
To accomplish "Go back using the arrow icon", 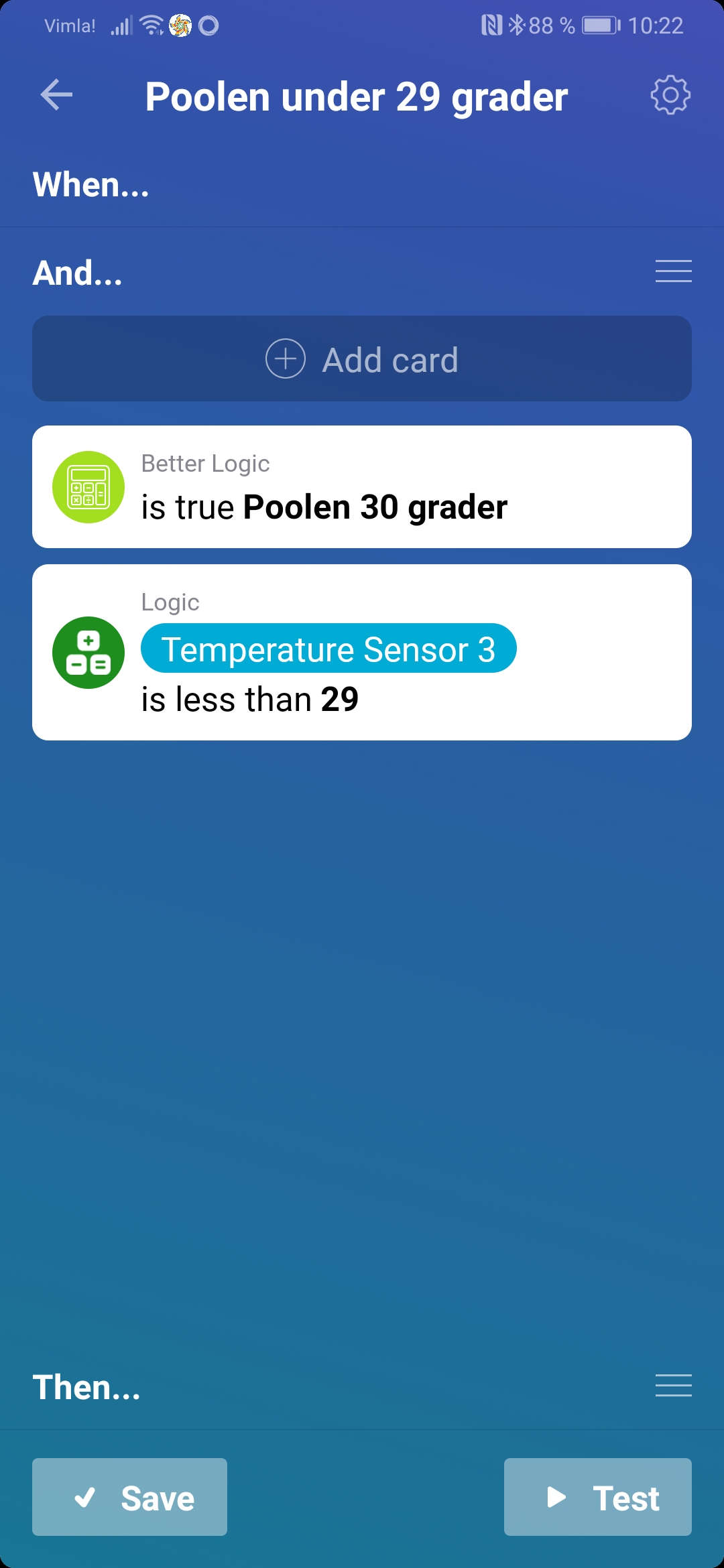I will coord(56,95).
